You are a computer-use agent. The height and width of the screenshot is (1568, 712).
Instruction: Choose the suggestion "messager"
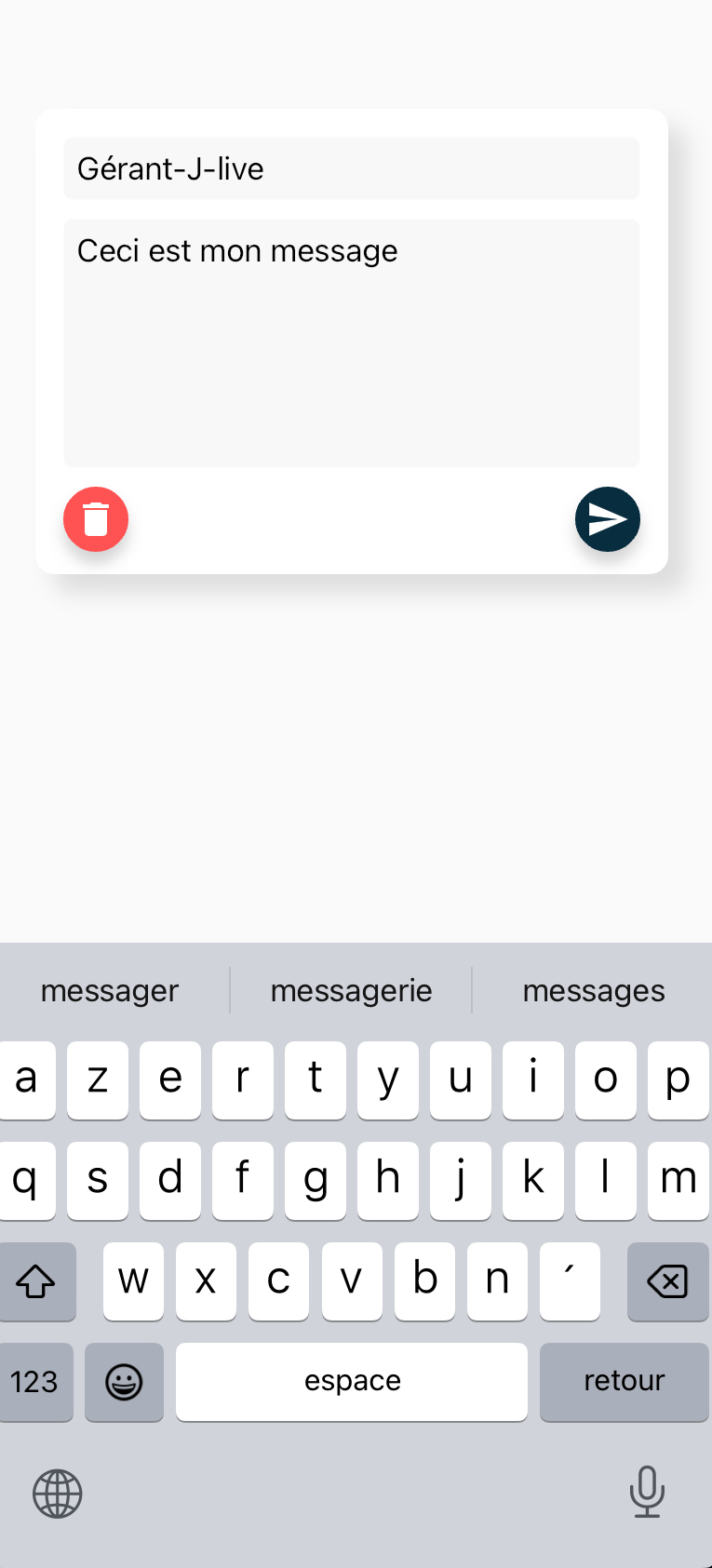point(110,990)
